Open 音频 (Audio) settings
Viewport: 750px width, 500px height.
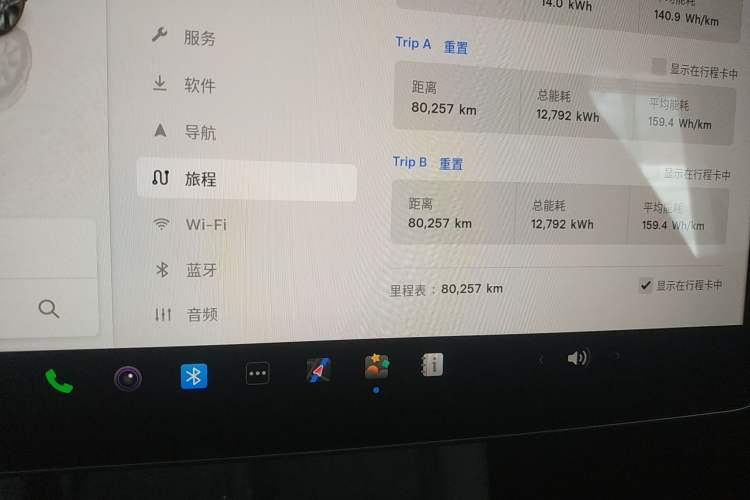(x=200, y=314)
